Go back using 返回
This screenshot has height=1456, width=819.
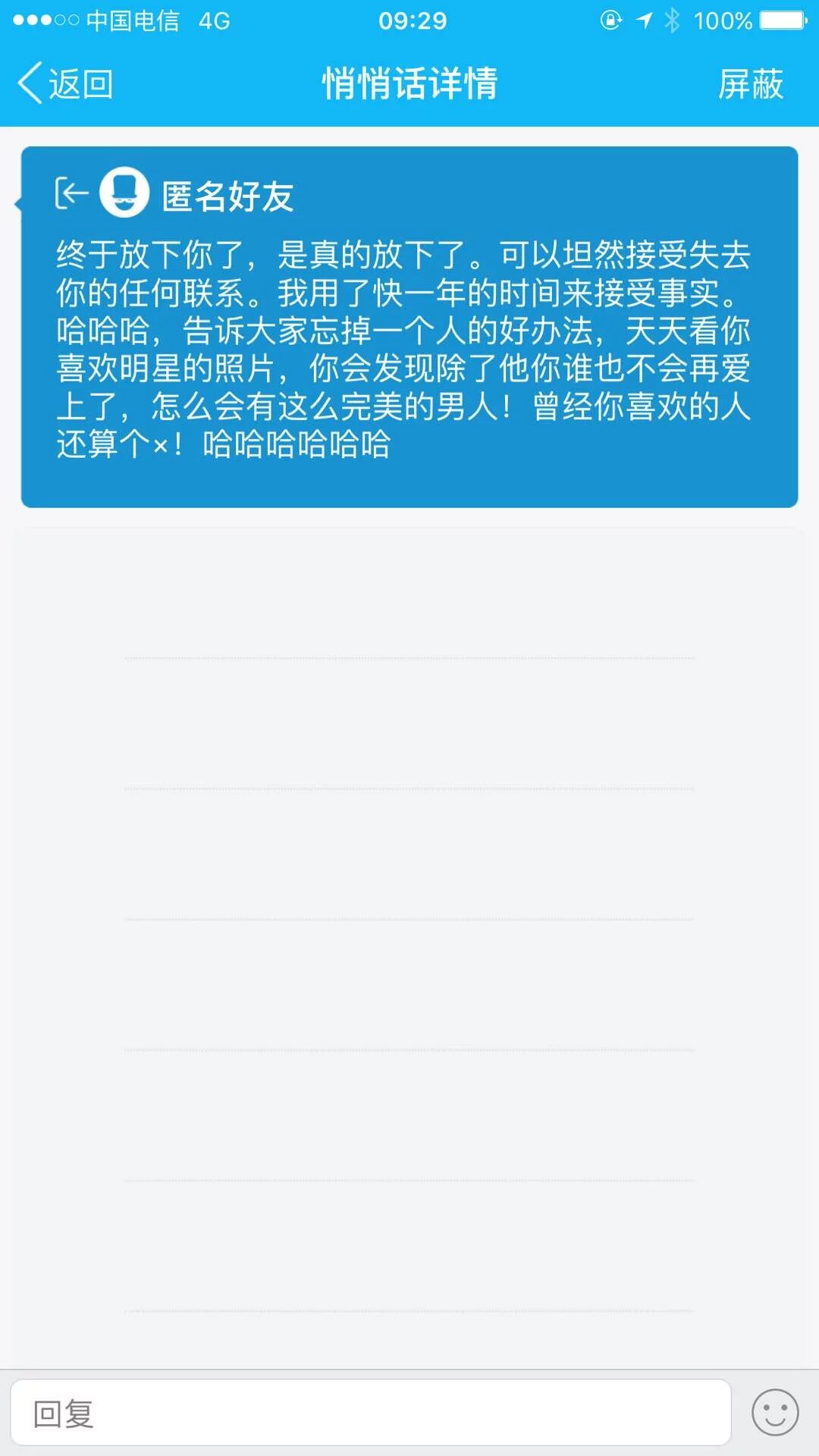click(x=67, y=83)
